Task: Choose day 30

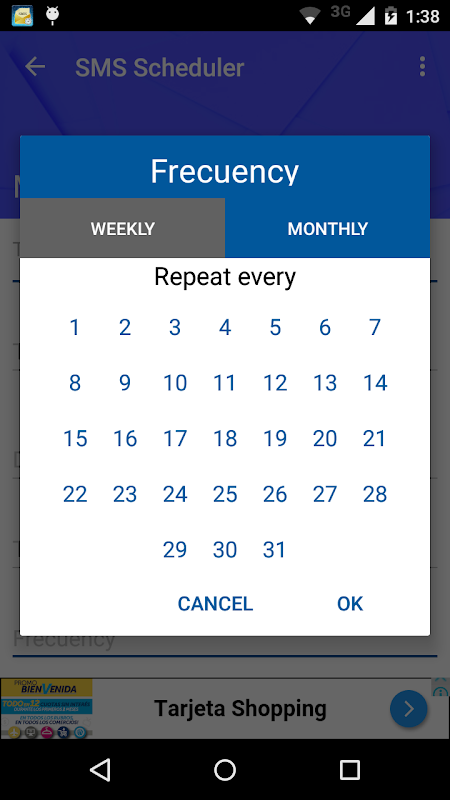Action: click(x=225, y=549)
